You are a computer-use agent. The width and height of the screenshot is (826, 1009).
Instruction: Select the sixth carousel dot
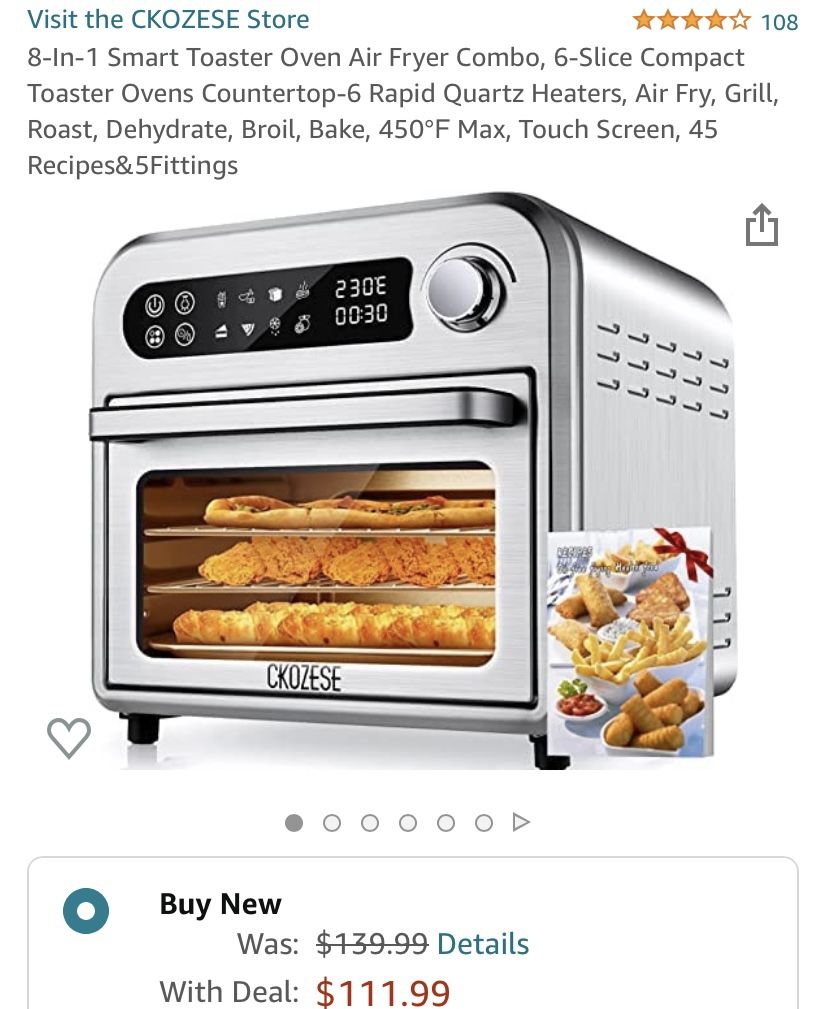point(484,823)
